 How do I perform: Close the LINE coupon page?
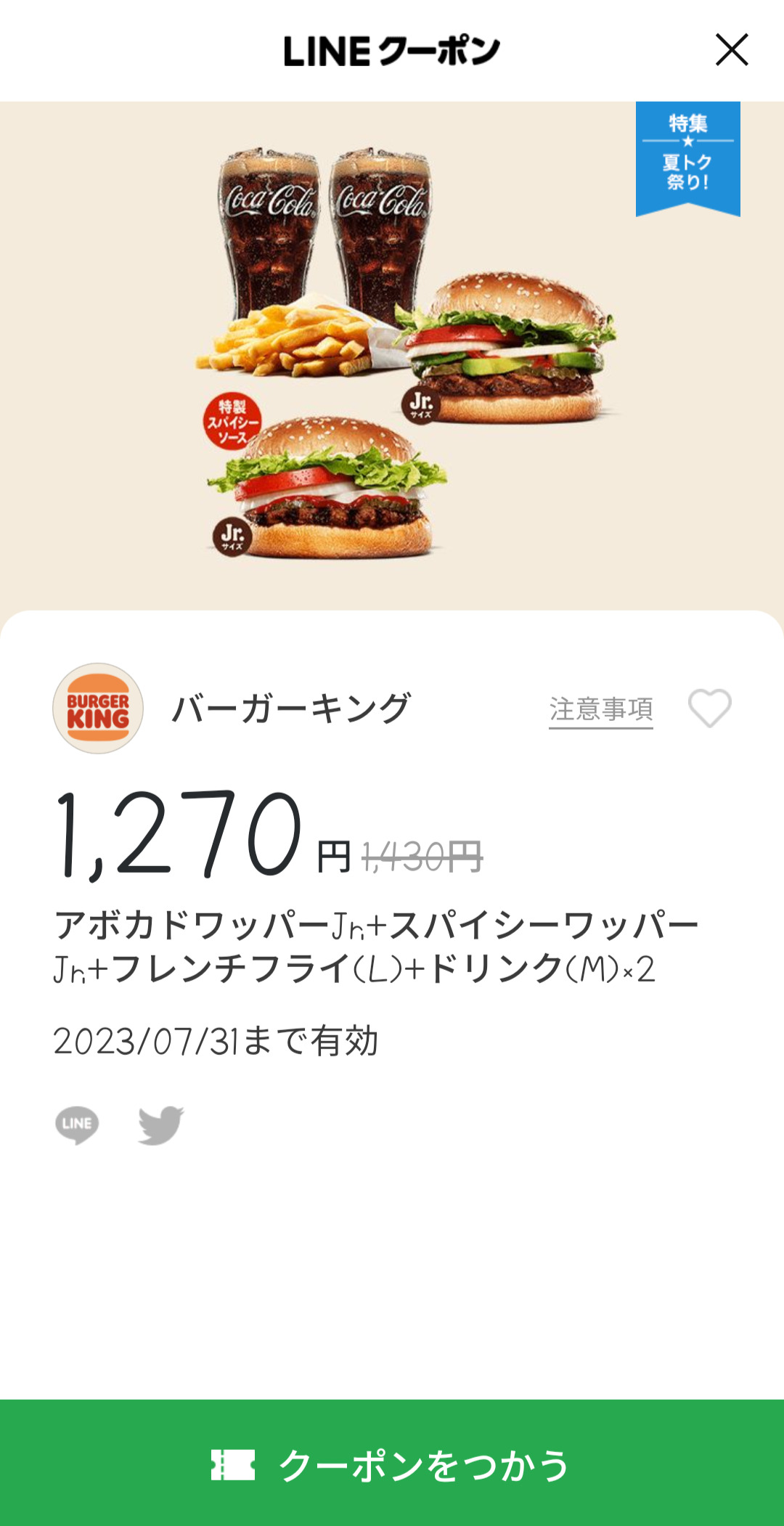pos(731,50)
